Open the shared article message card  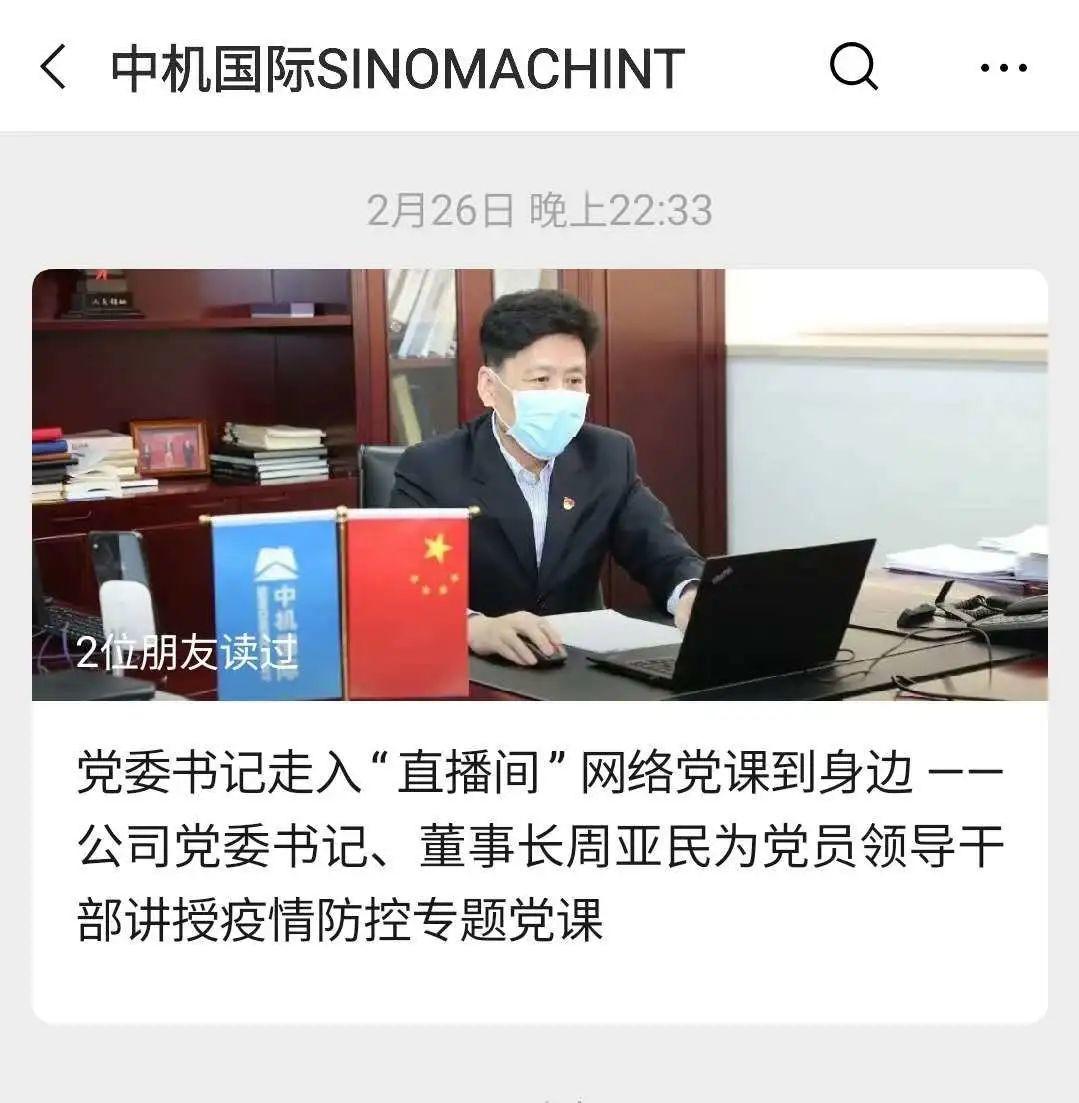[x=540, y=640]
